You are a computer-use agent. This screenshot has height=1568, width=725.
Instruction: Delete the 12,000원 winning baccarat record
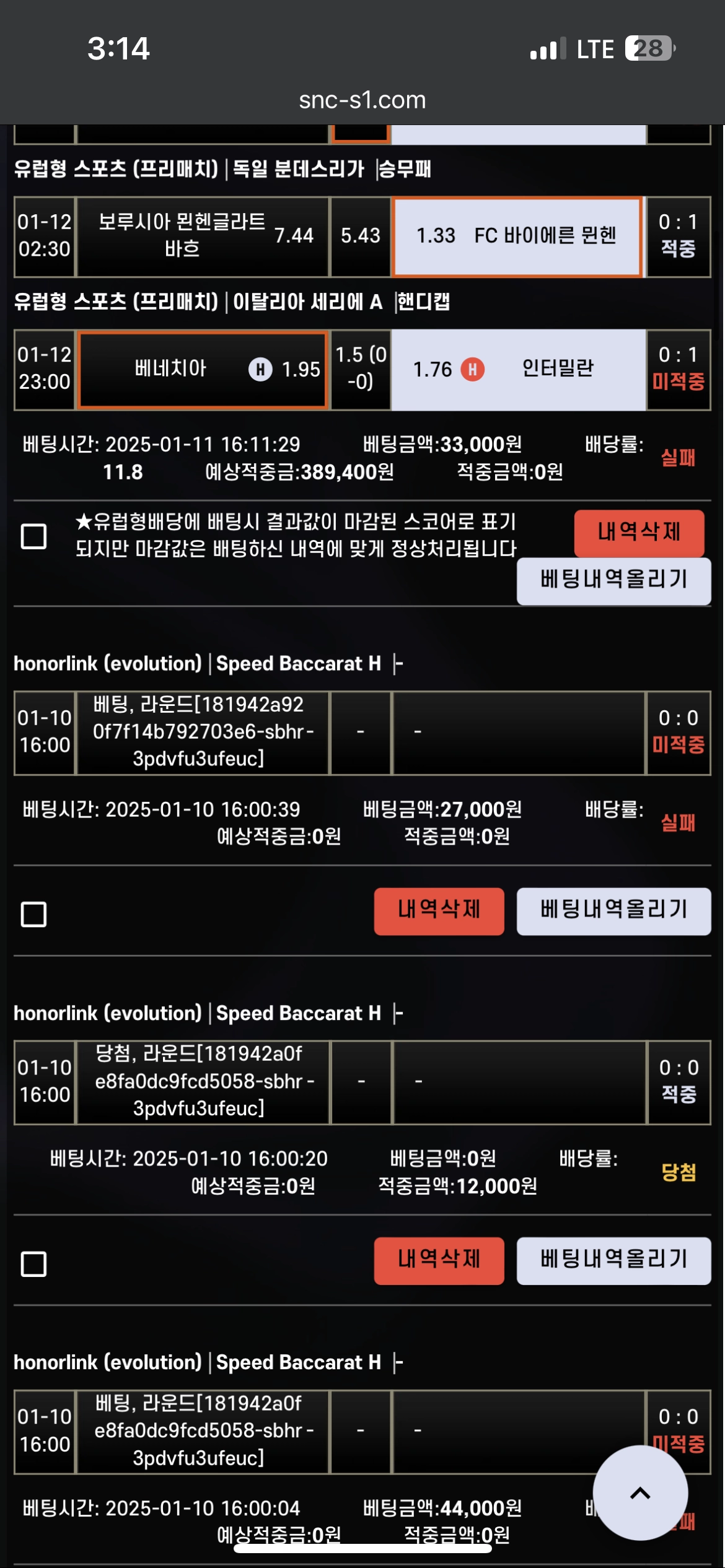tap(439, 1260)
